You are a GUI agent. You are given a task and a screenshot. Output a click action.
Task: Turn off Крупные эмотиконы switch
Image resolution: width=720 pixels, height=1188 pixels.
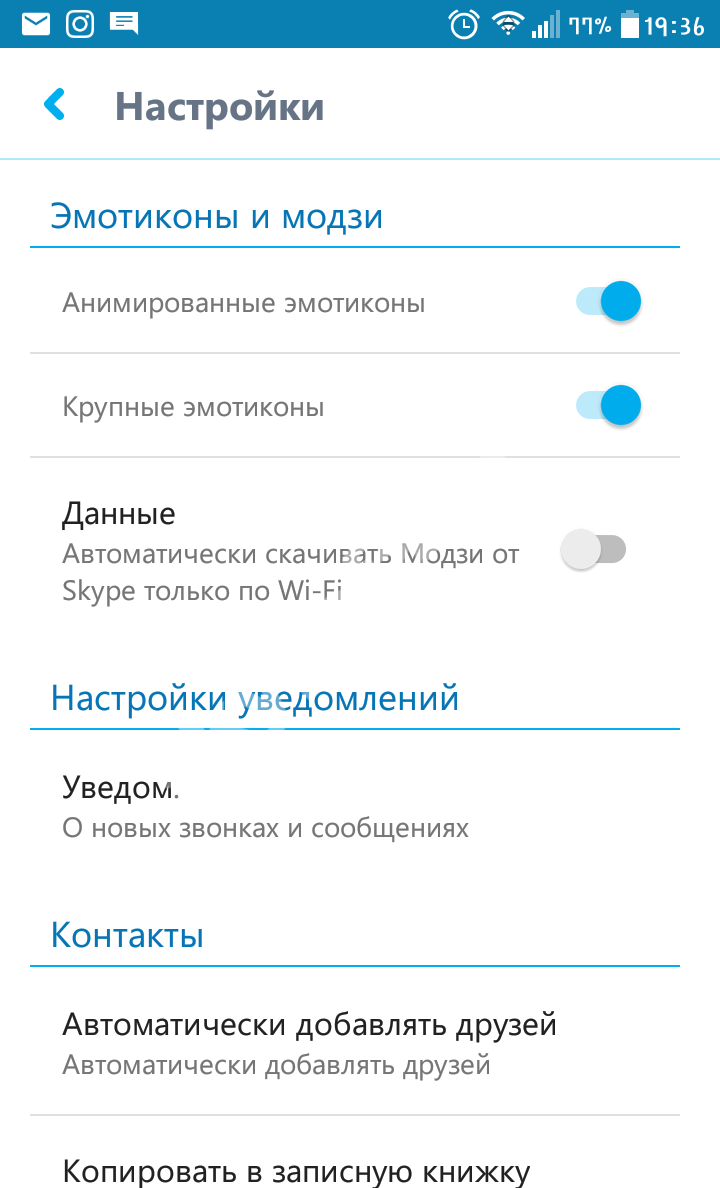pos(609,405)
